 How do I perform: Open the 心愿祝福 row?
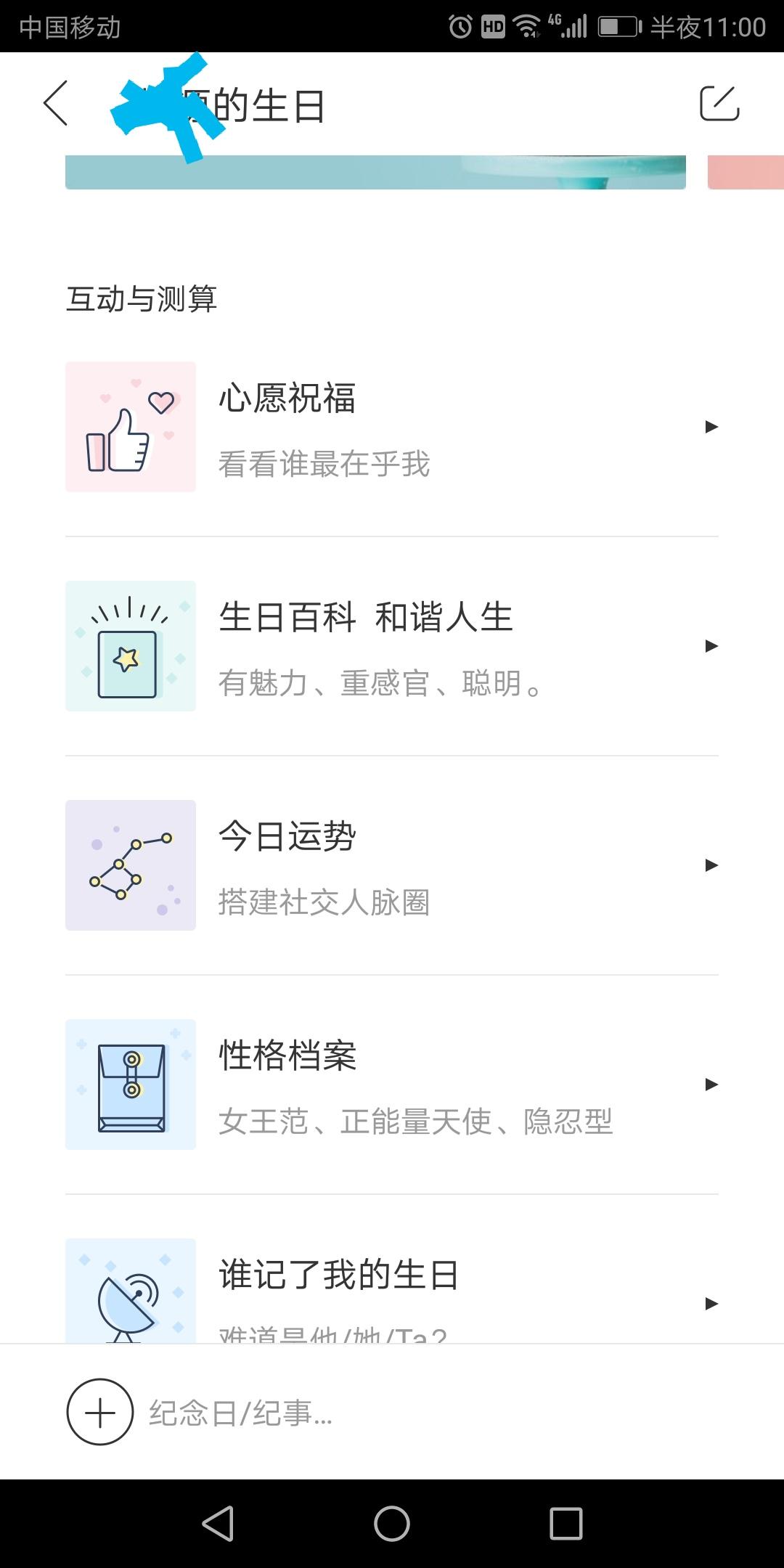pyautogui.click(x=392, y=427)
